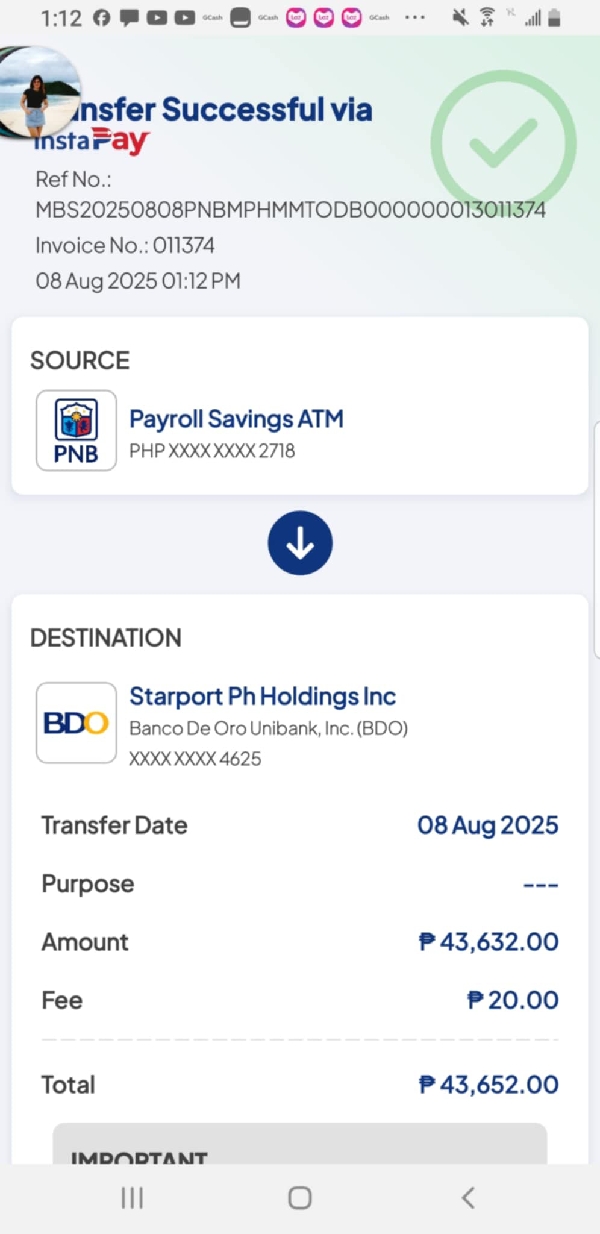
Task: Return to the home screen
Action: (299, 1197)
